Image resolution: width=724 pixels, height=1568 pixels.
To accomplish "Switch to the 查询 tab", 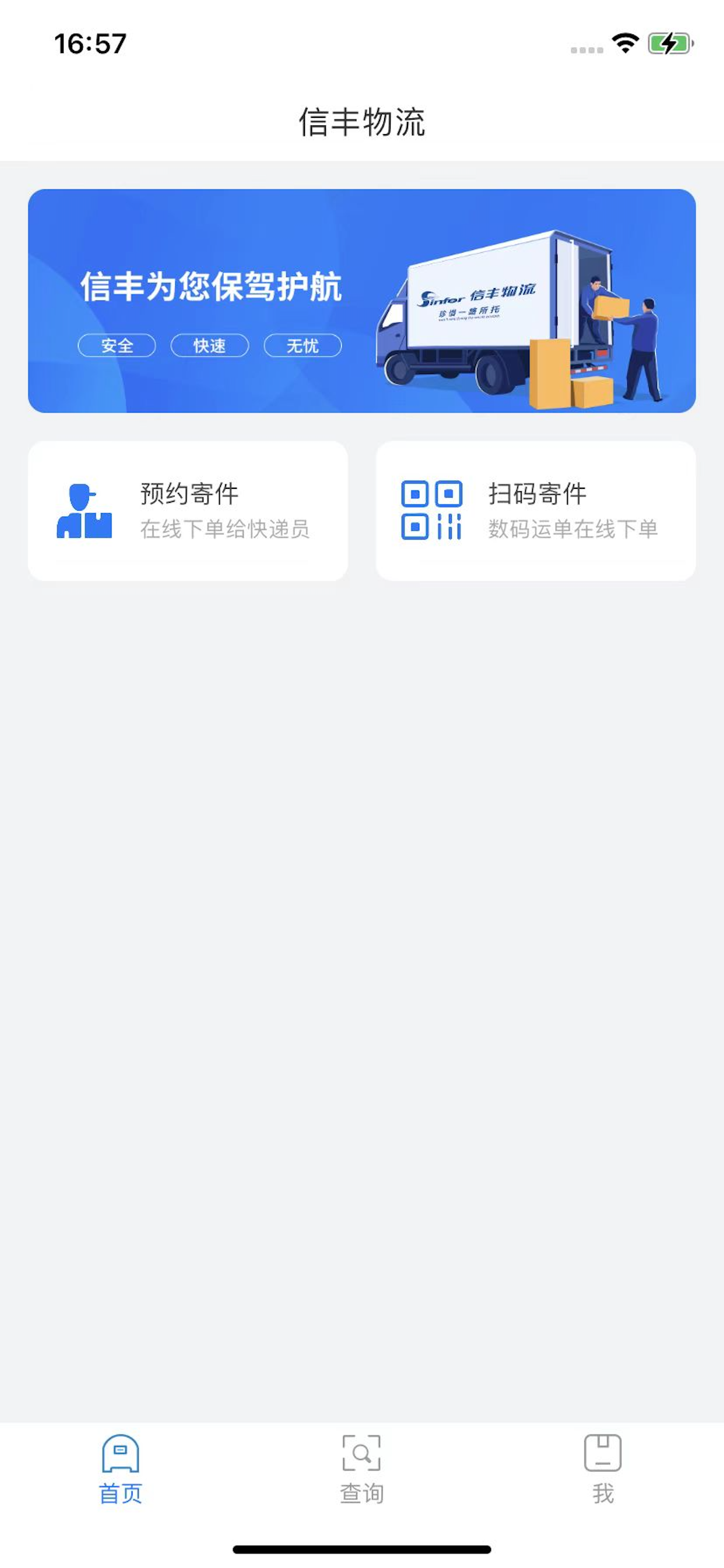I will pyautogui.click(x=362, y=1469).
